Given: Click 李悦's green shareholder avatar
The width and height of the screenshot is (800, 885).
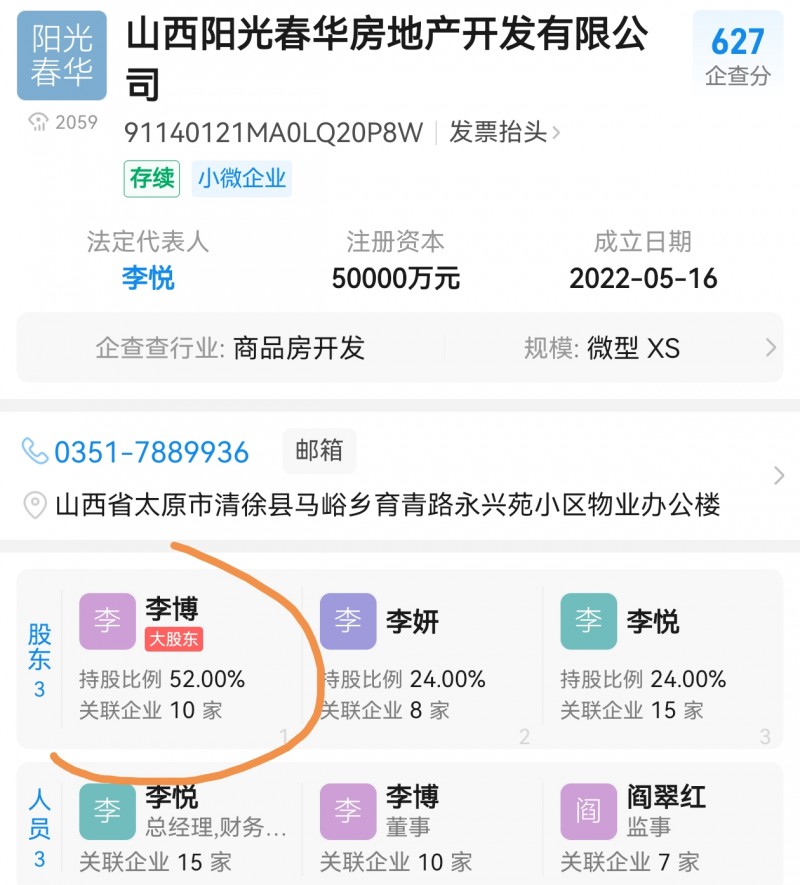Looking at the screenshot, I should (589, 621).
